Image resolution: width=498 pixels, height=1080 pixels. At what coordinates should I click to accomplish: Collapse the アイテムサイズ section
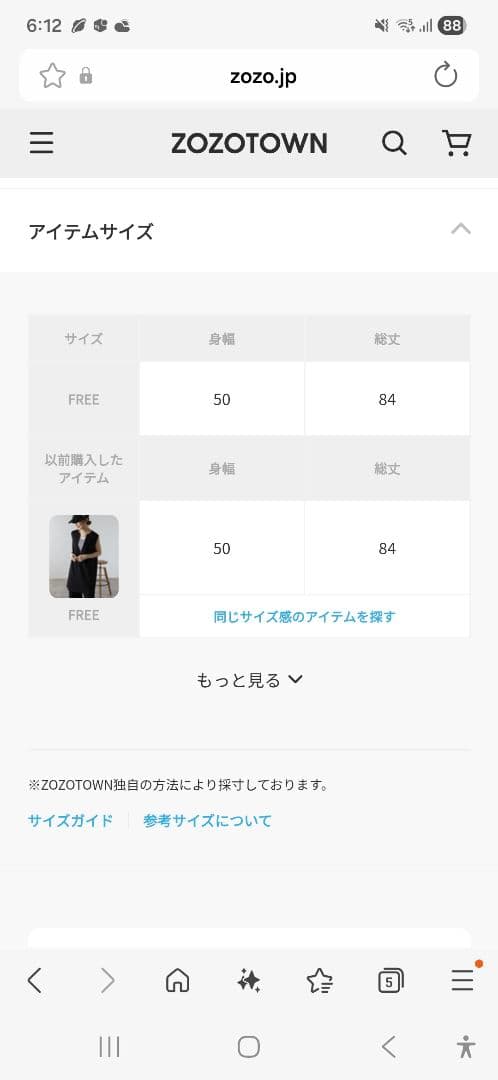click(461, 229)
